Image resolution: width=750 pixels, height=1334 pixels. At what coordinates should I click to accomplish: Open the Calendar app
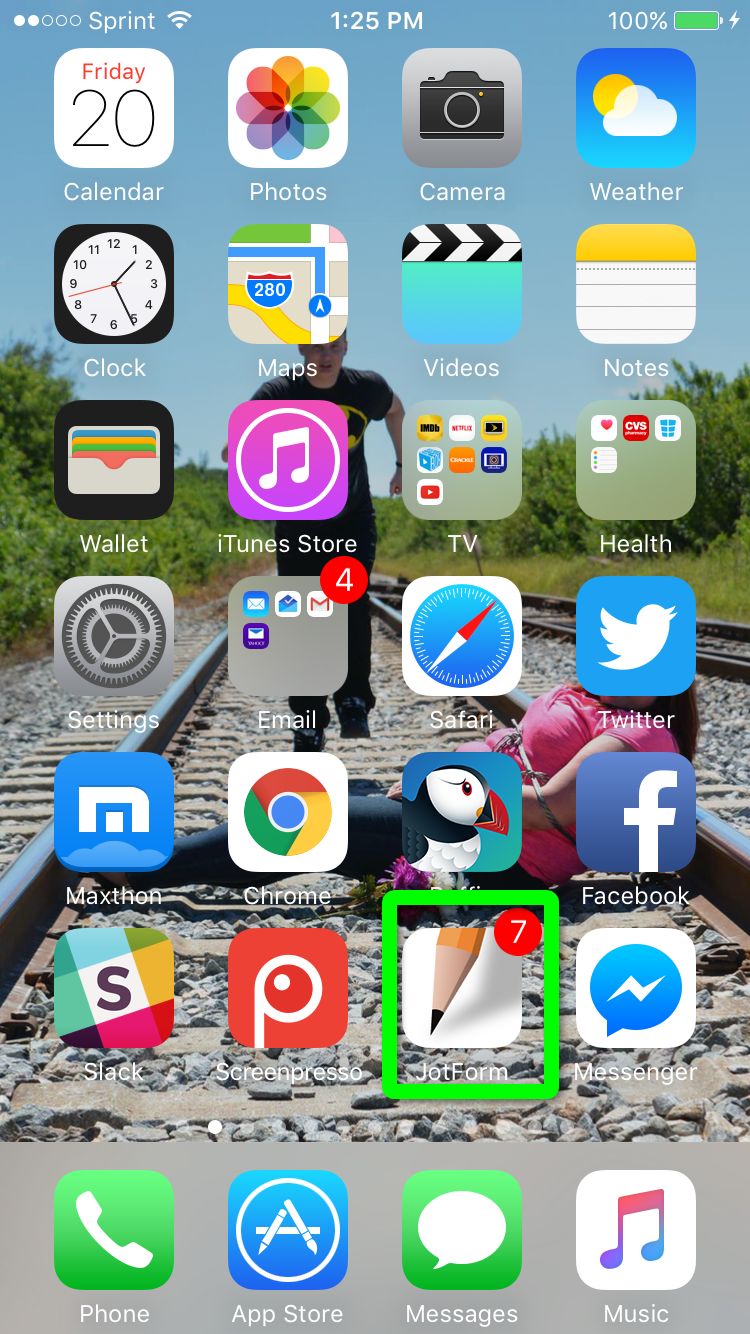(114, 108)
